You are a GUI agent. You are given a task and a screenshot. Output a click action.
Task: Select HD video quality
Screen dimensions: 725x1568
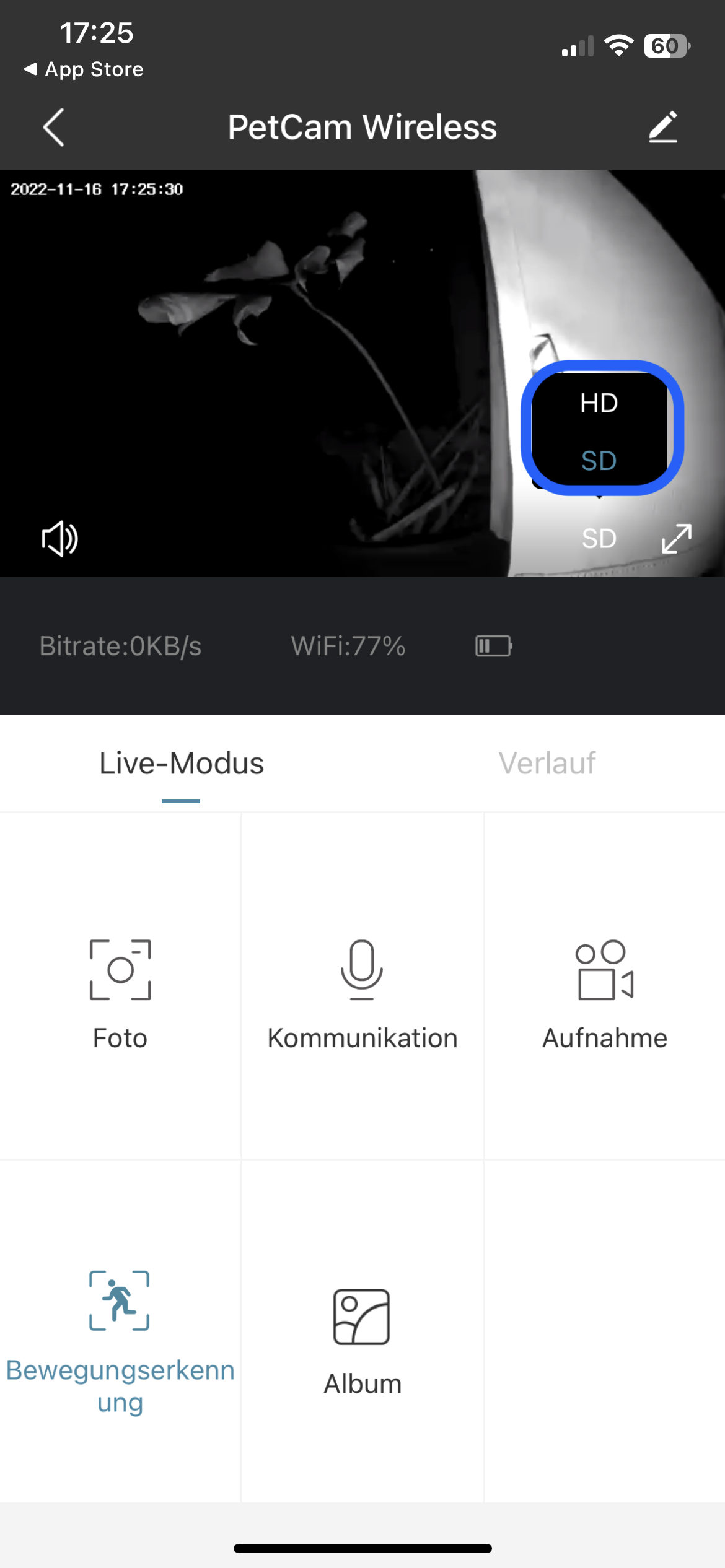coord(599,403)
